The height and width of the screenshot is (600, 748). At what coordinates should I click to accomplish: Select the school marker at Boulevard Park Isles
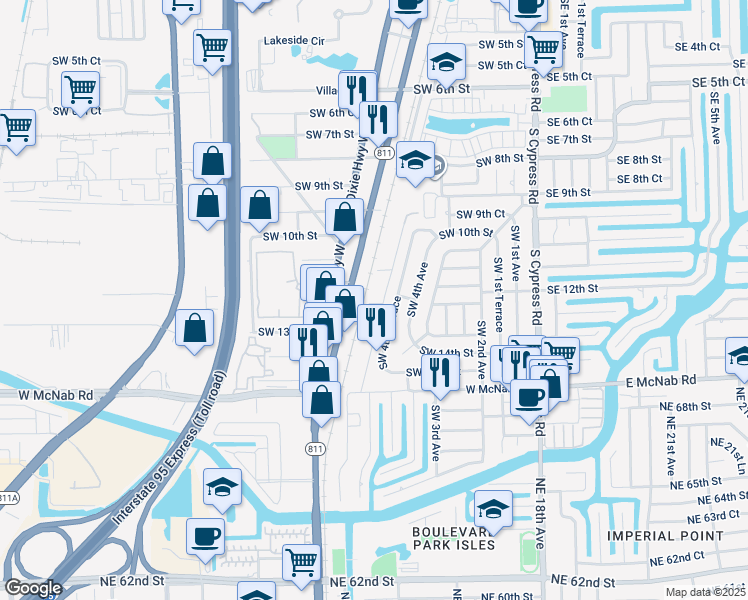click(493, 509)
